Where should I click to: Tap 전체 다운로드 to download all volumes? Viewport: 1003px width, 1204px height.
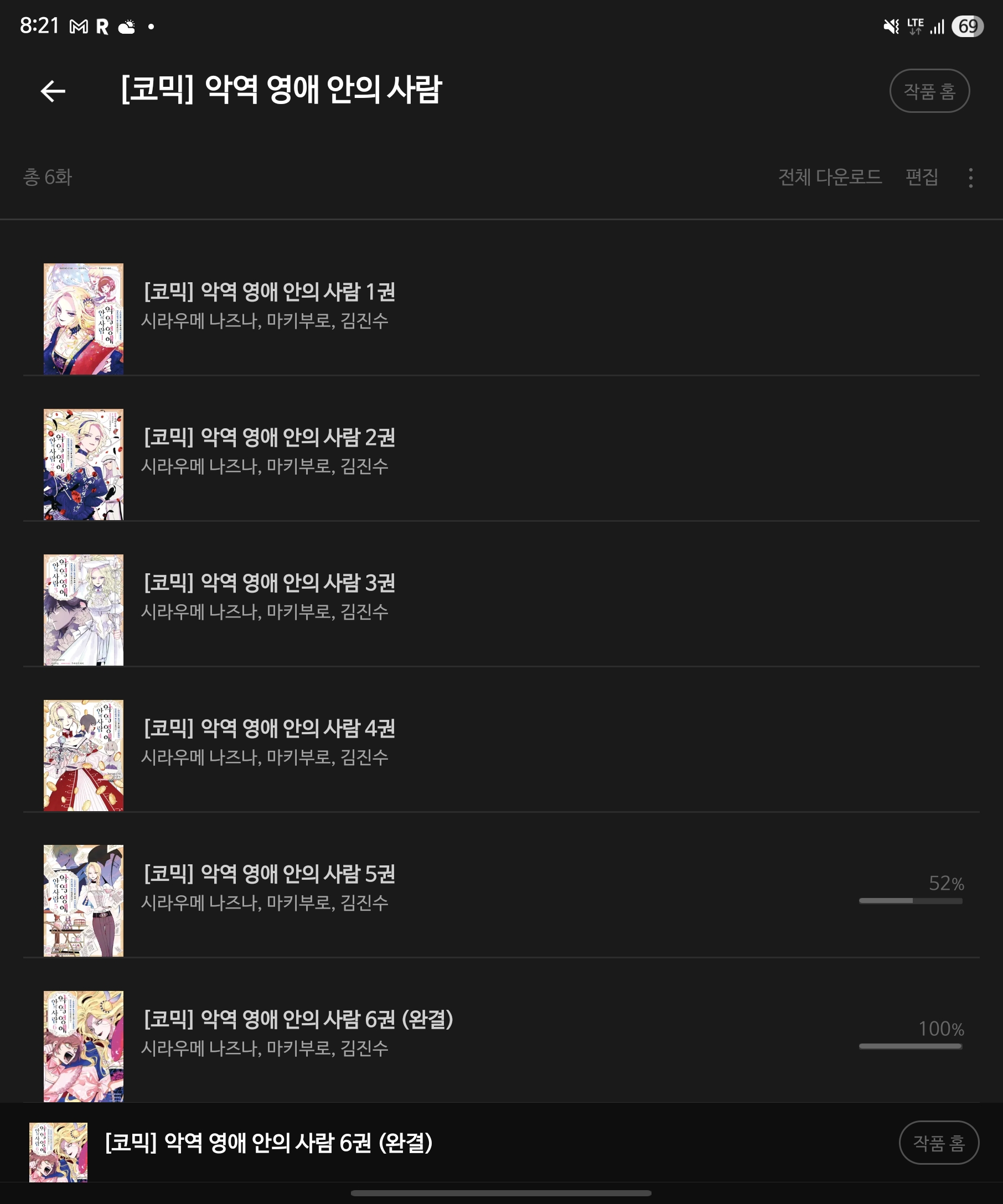tap(829, 177)
